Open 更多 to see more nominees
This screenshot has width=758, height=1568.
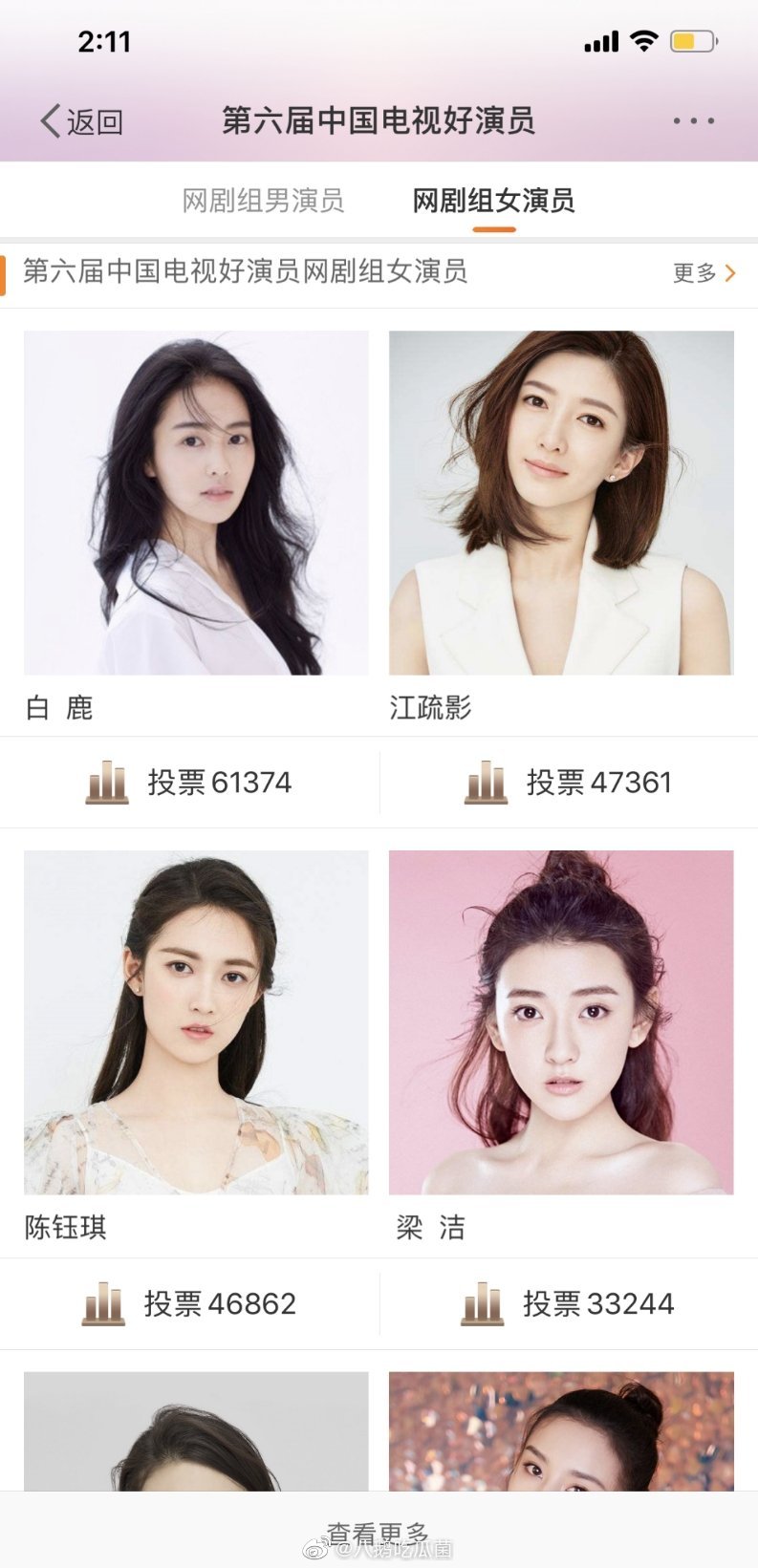tap(704, 273)
